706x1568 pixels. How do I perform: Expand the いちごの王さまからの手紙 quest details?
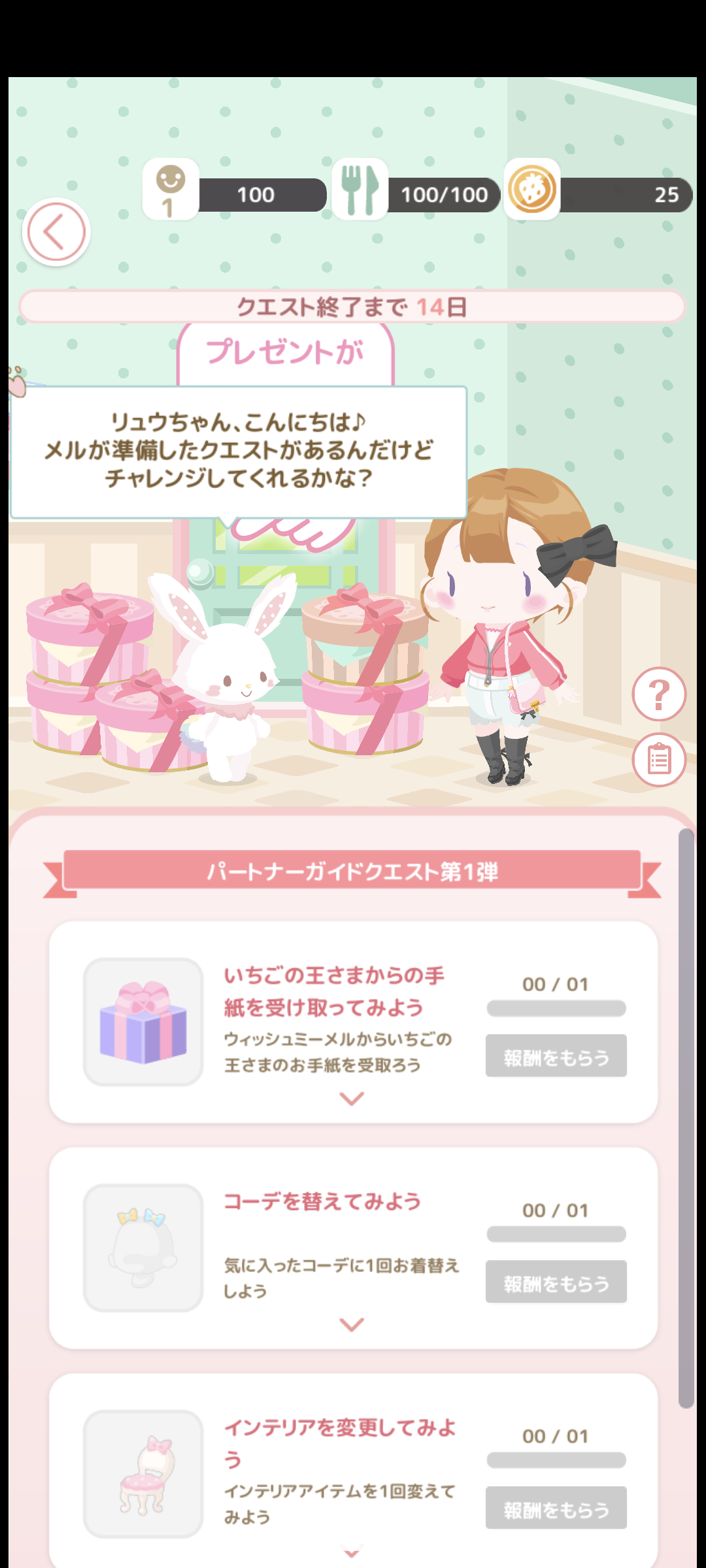(x=352, y=1098)
